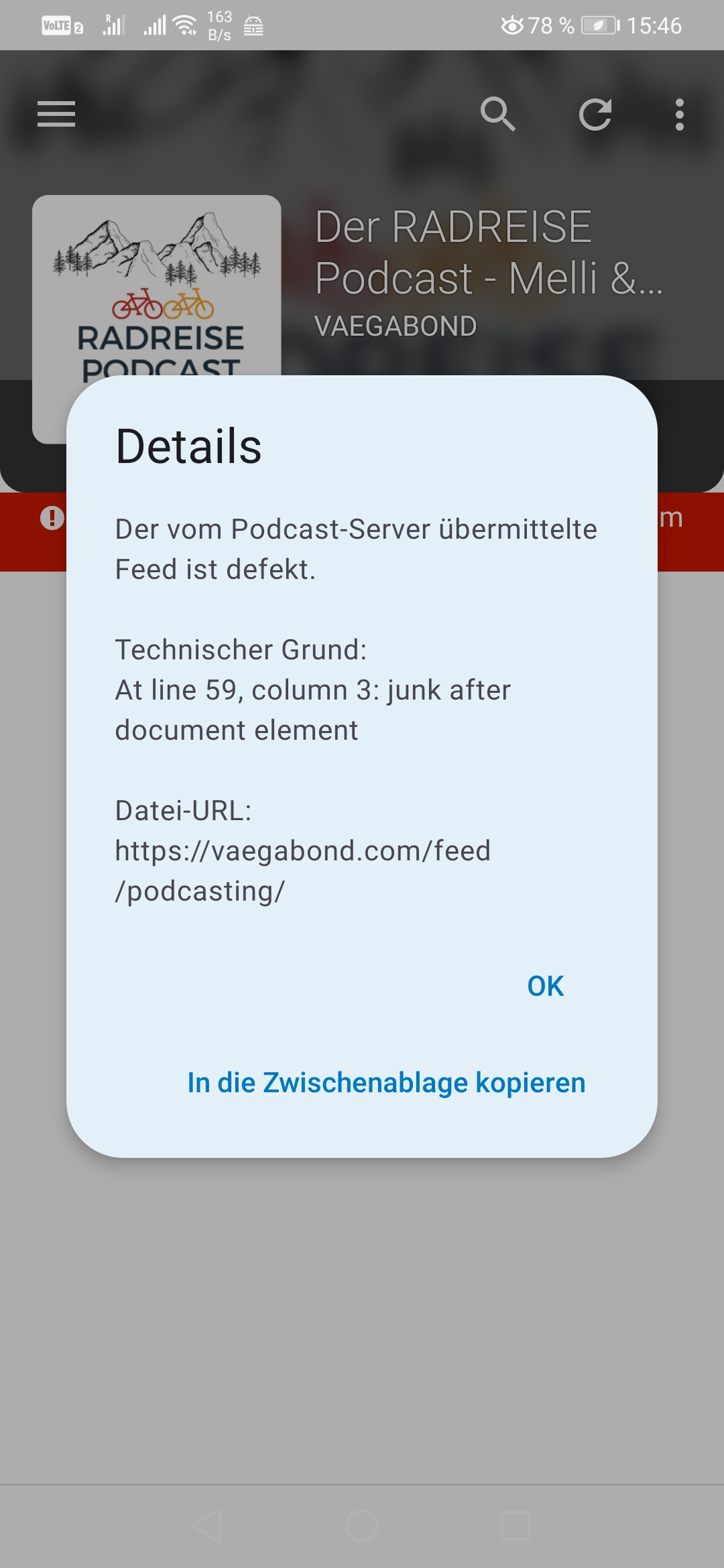Open the hamburger drawer menu

pyautogui.click(x=56, y=114)
